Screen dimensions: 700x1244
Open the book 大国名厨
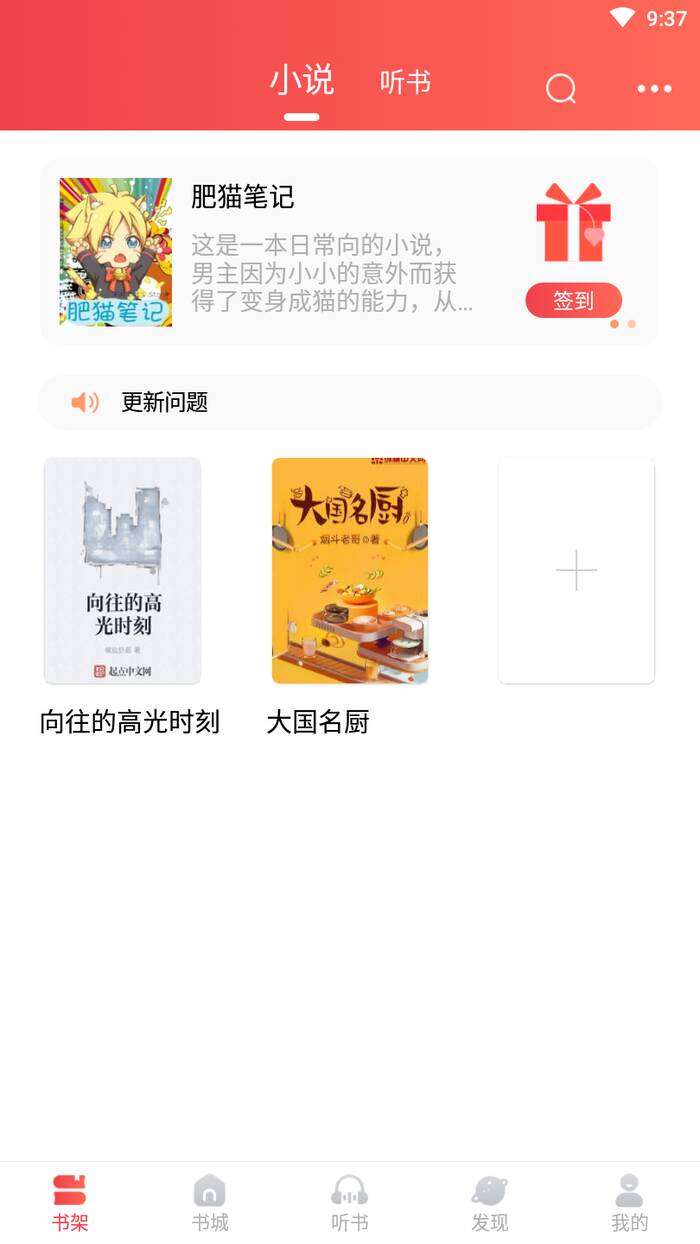coord(350,571)
